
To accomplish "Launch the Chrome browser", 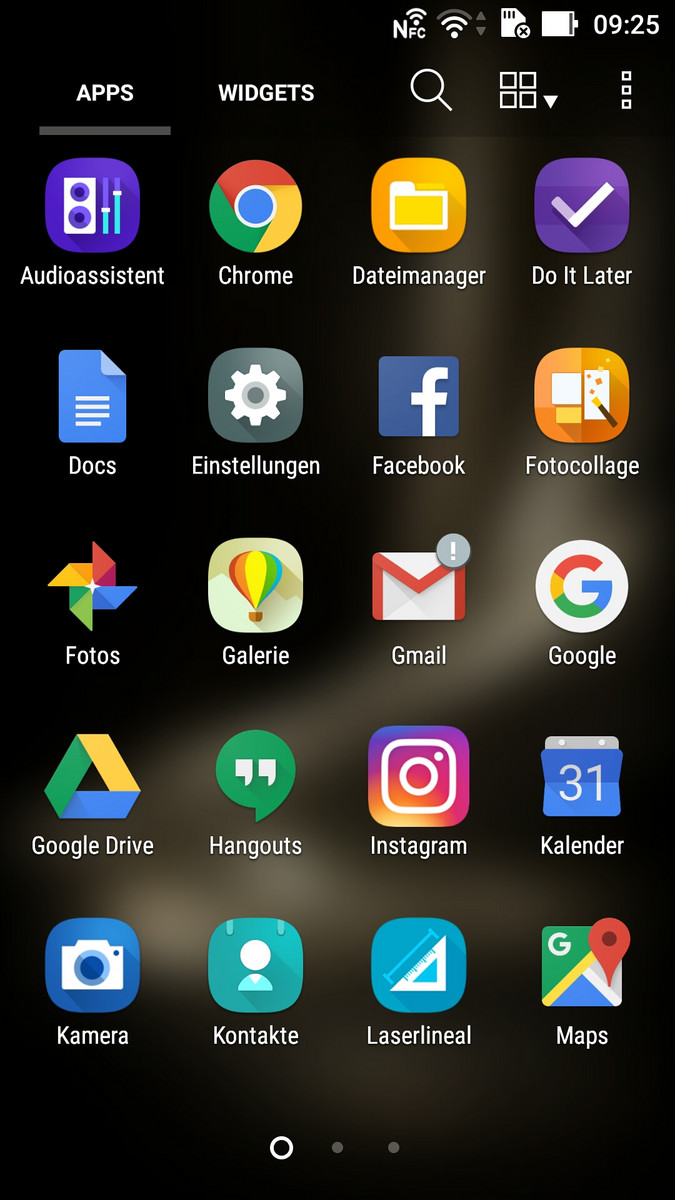I will [256, 207].
